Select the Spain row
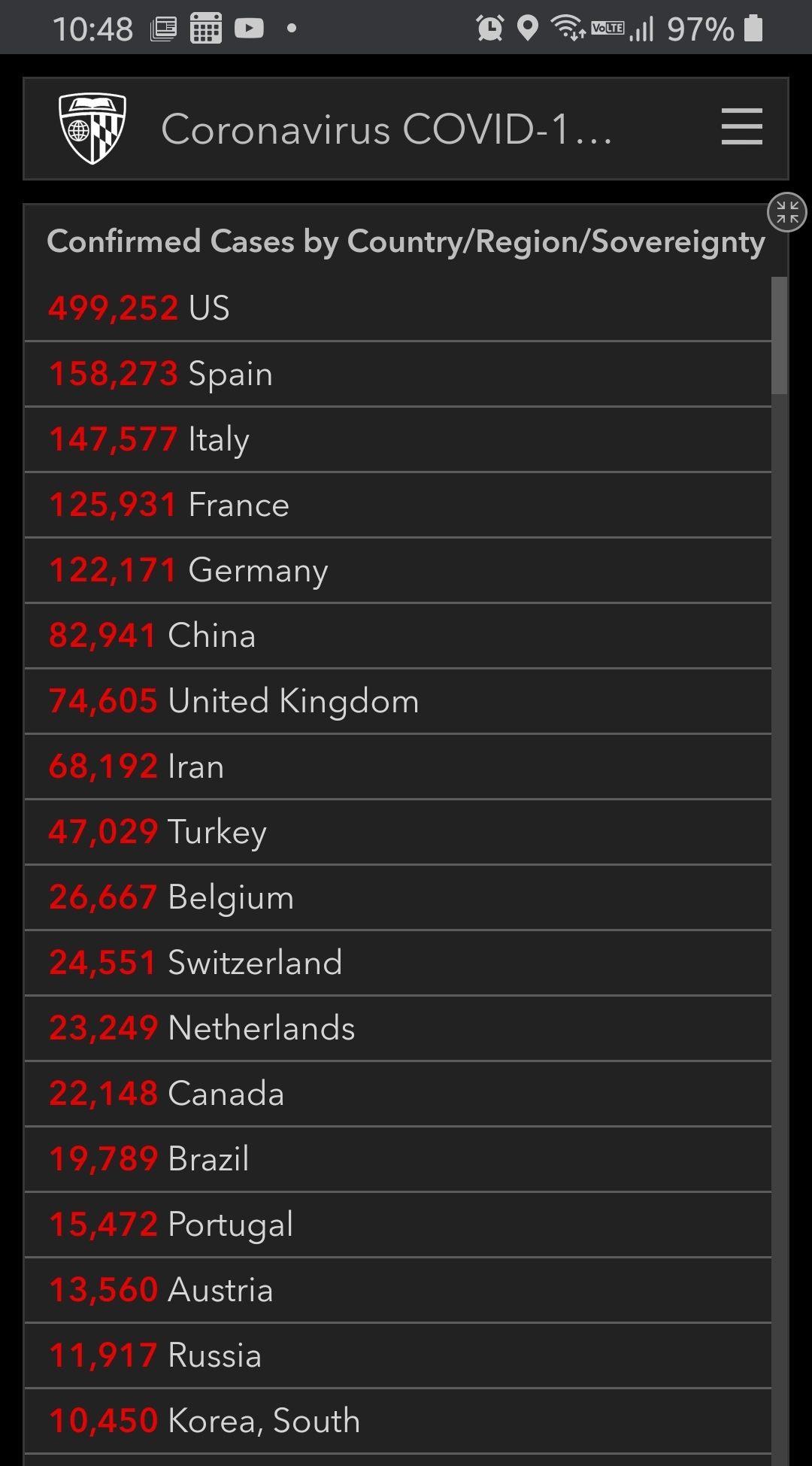 [x=398, y=374]
